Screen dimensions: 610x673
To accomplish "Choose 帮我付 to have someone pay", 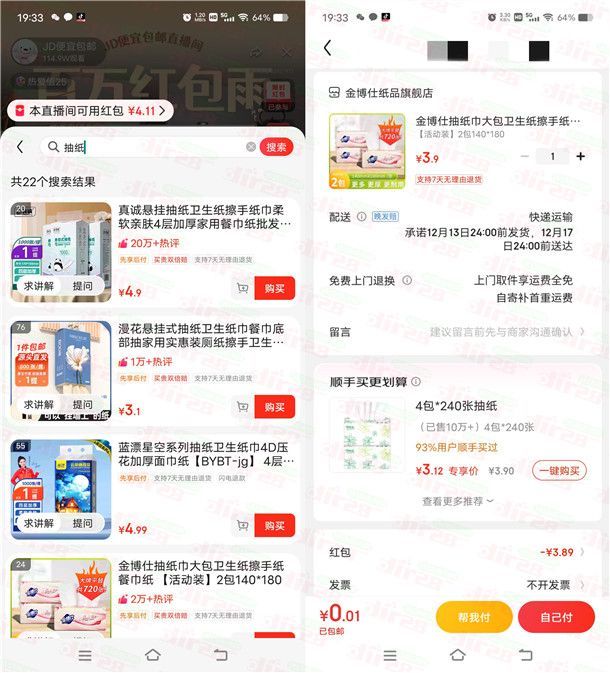I will click(473, 617).
